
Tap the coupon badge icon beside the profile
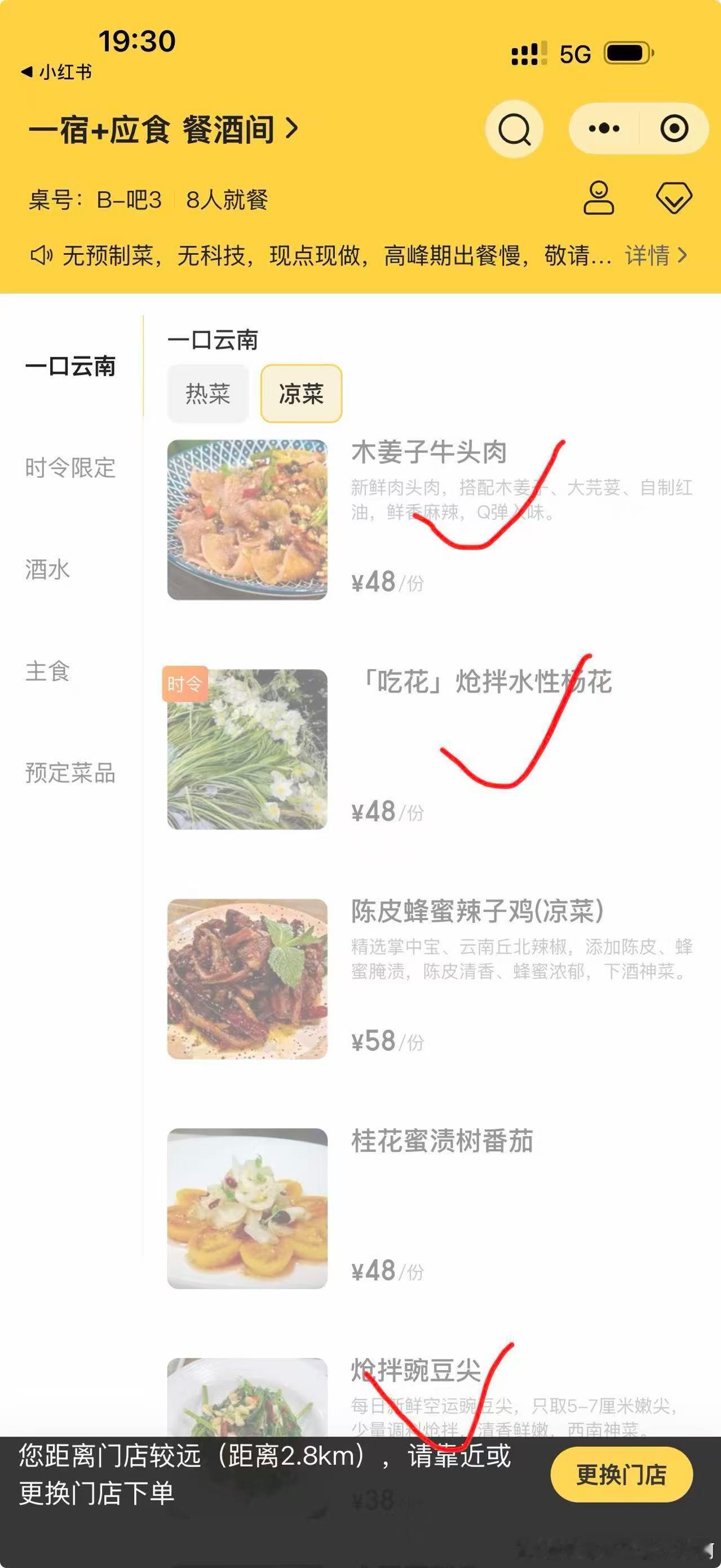point(674,197)
